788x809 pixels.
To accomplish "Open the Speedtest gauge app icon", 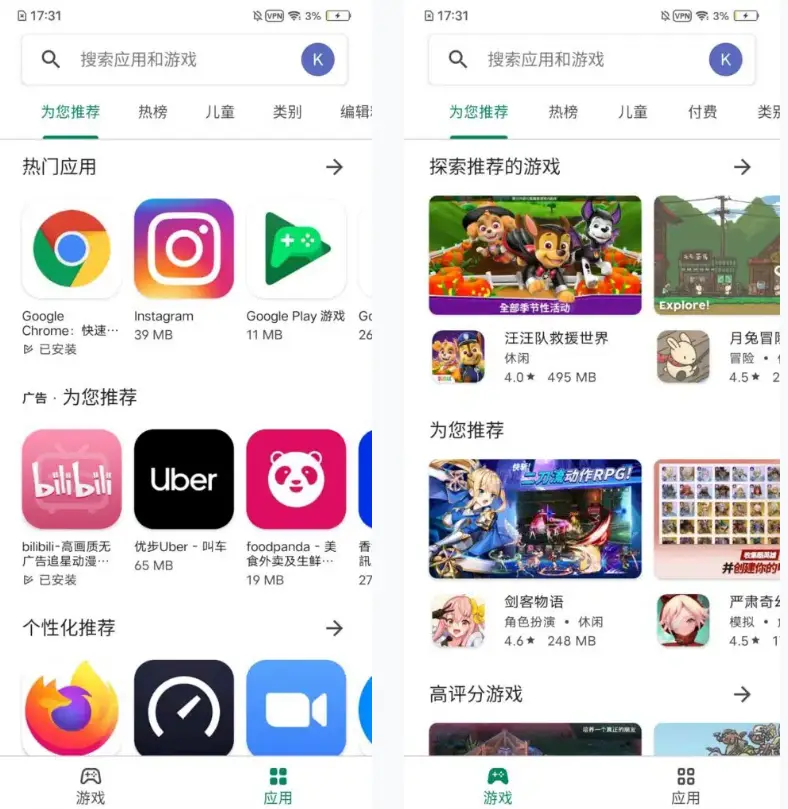I will point(184,708).
